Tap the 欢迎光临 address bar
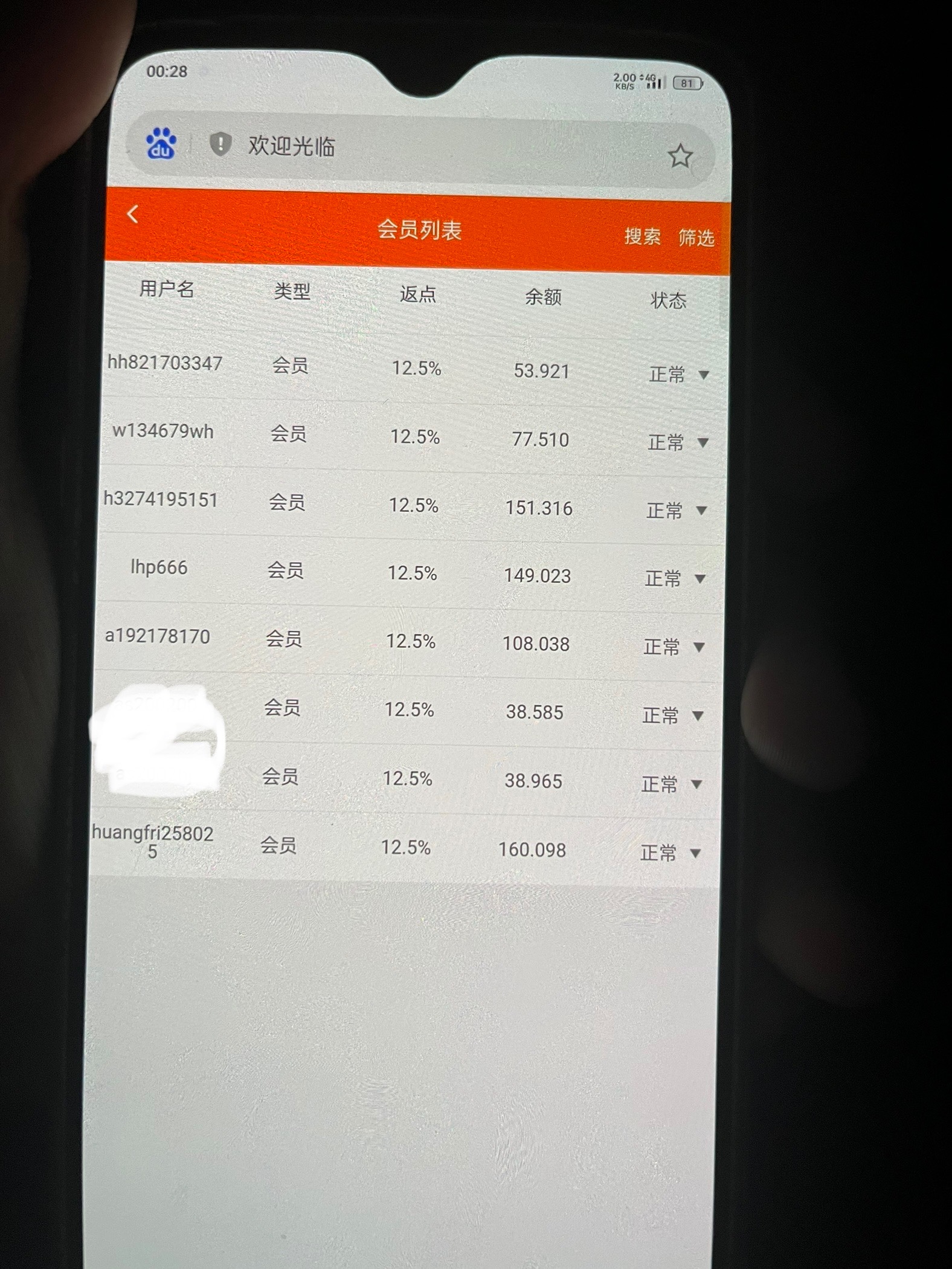The image size is (952, 1269). [423, 148]
